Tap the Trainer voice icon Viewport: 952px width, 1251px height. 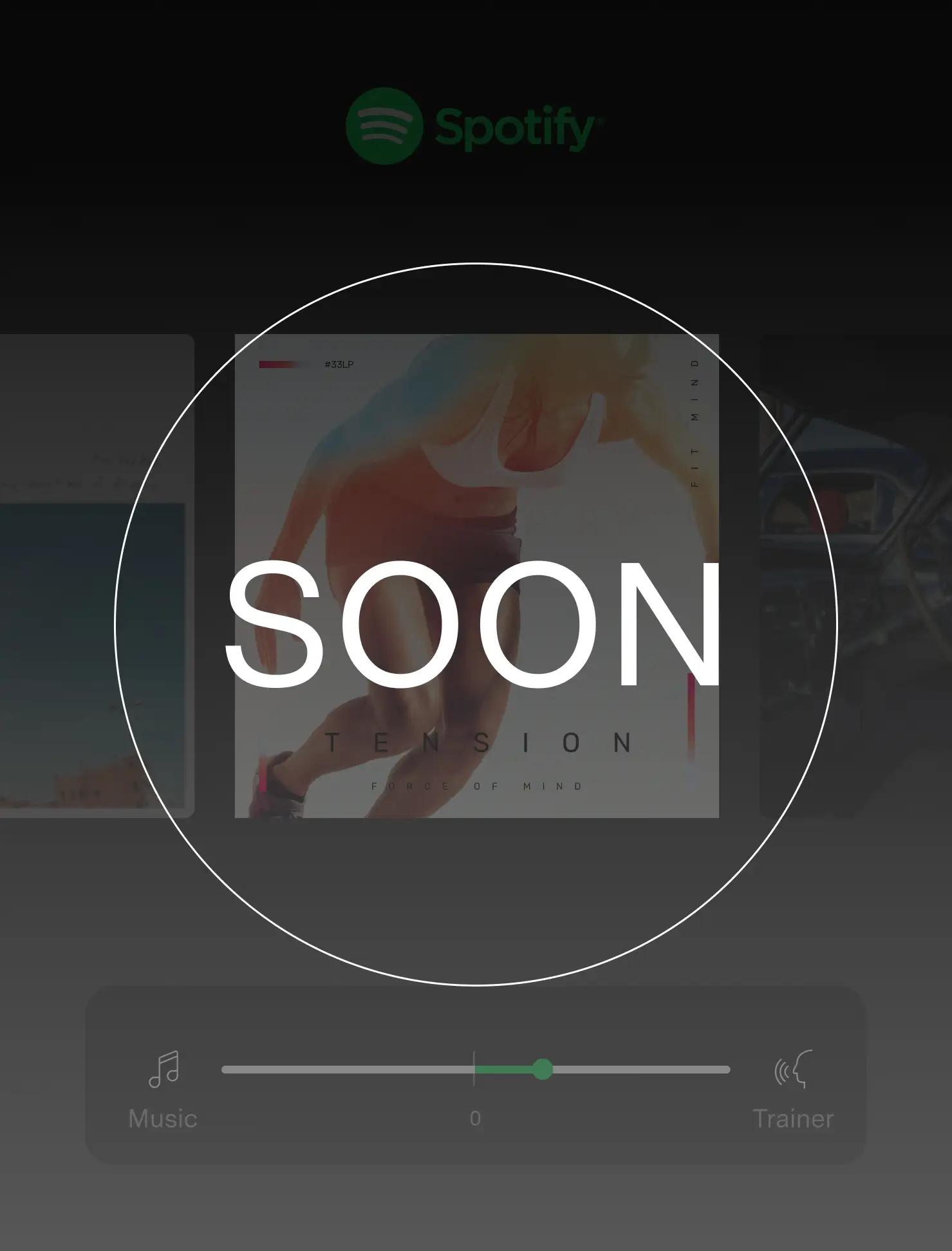click(793, 1070)
